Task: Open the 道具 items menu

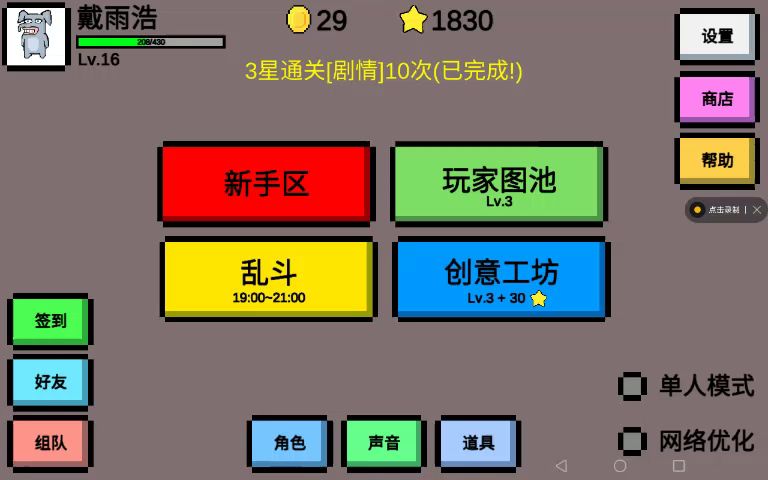Action: coord(477,442)
